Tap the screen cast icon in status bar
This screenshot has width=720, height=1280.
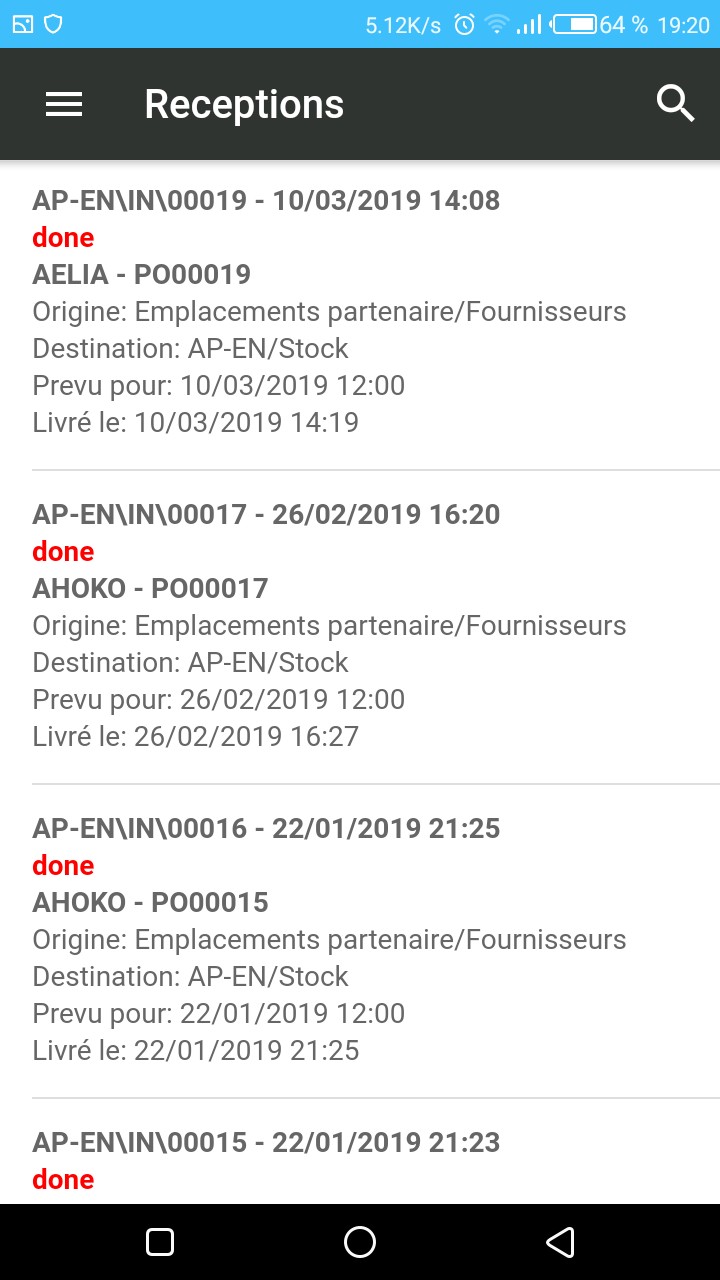point(24,22)
